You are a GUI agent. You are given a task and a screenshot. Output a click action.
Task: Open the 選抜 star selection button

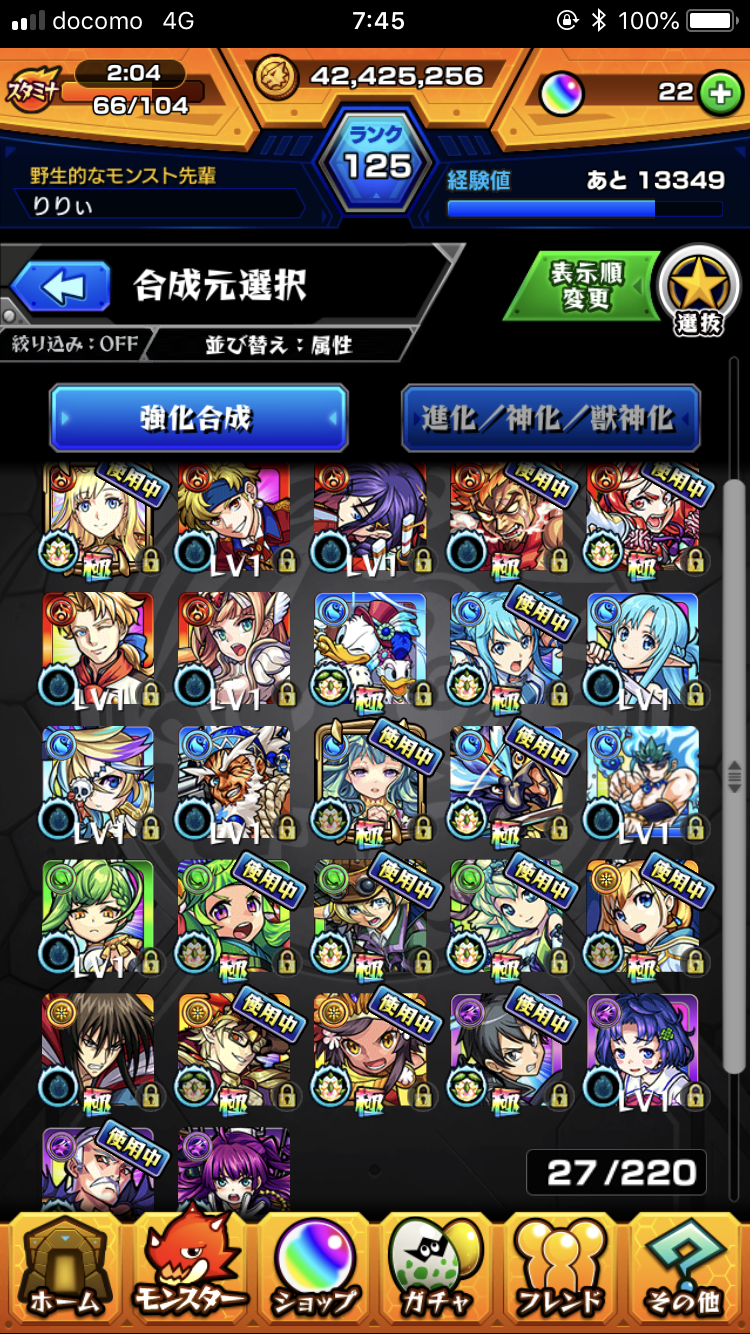[x=698, y=290]
